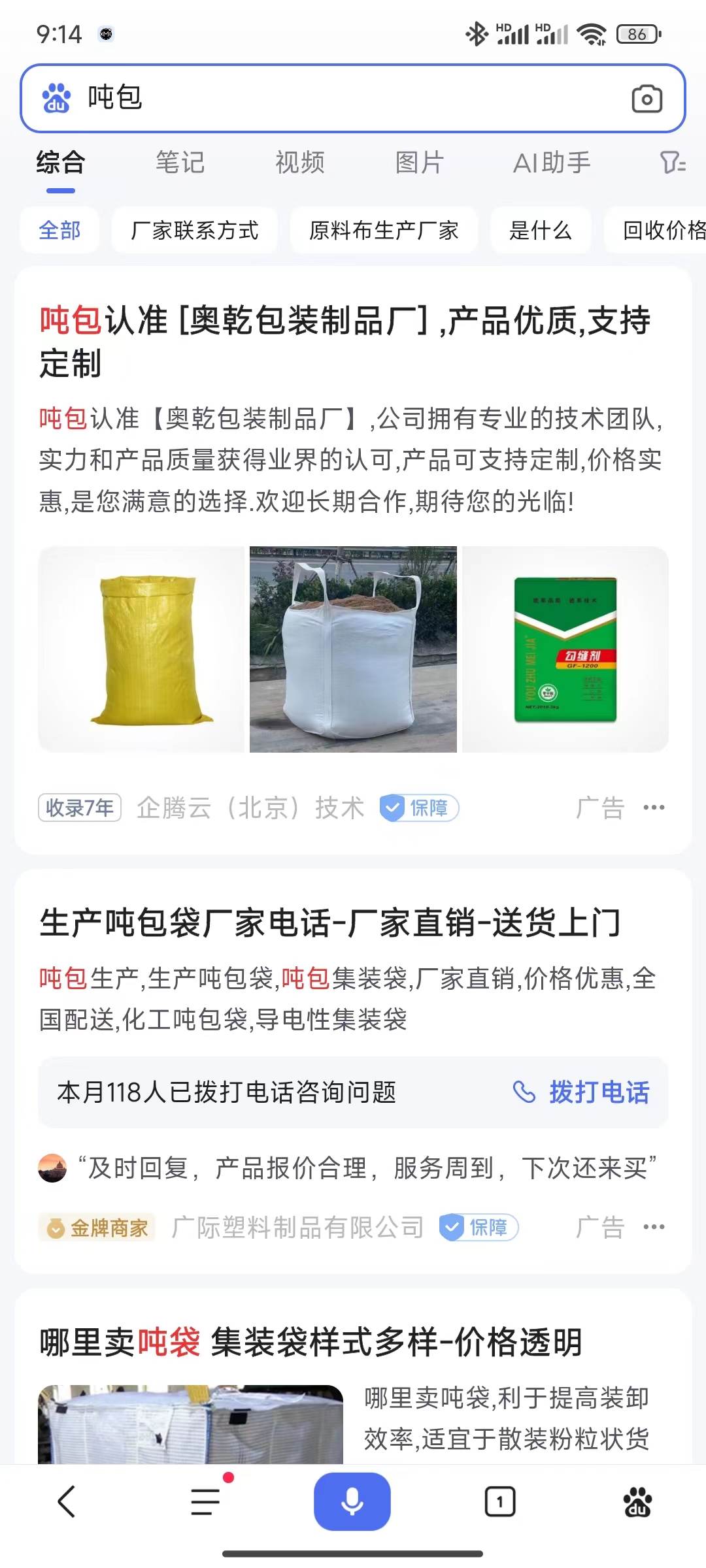Open more options for 企腾云 ad
Screen dimensions: 706x1568
pos(654,808)
